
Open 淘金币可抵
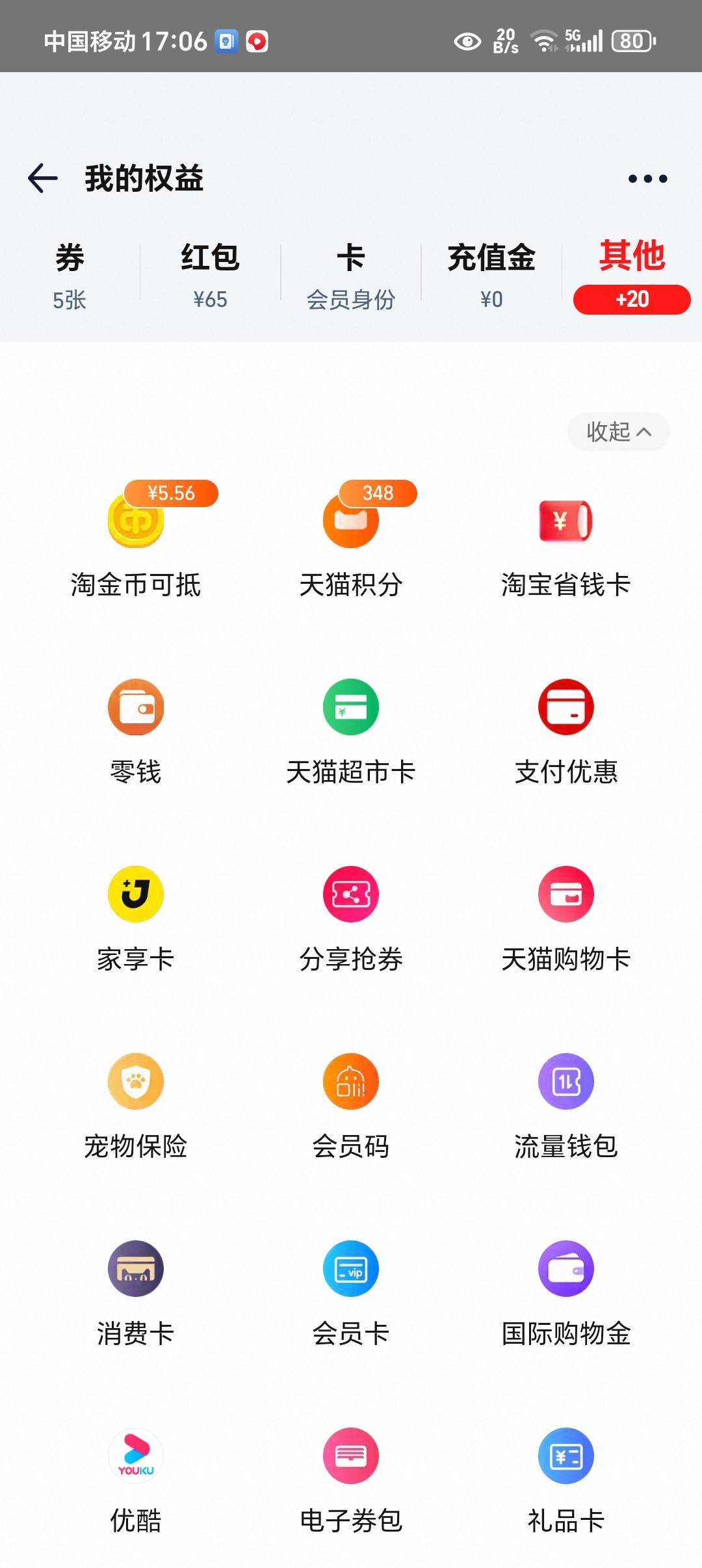coord(136,541)
